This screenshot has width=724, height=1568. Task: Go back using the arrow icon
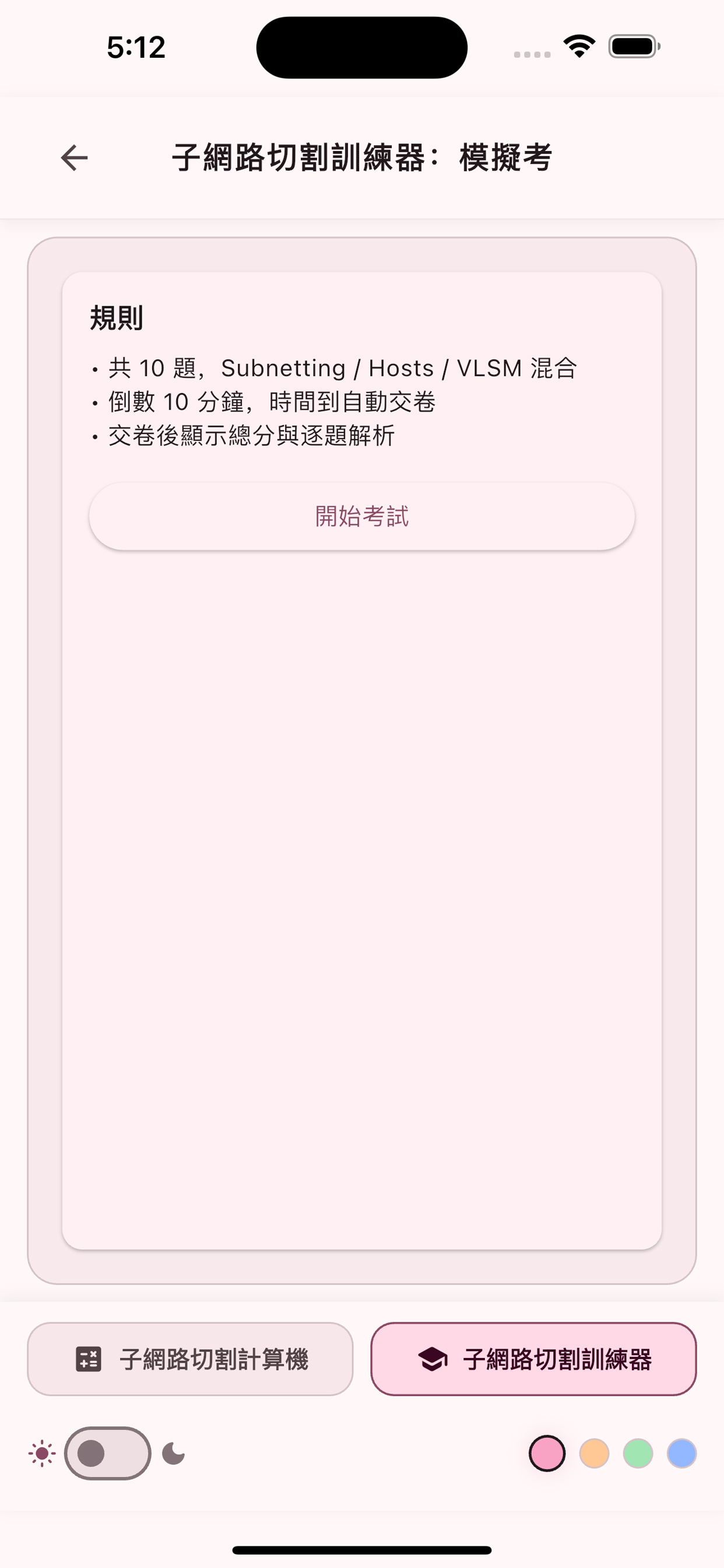(x=74, y=158)
